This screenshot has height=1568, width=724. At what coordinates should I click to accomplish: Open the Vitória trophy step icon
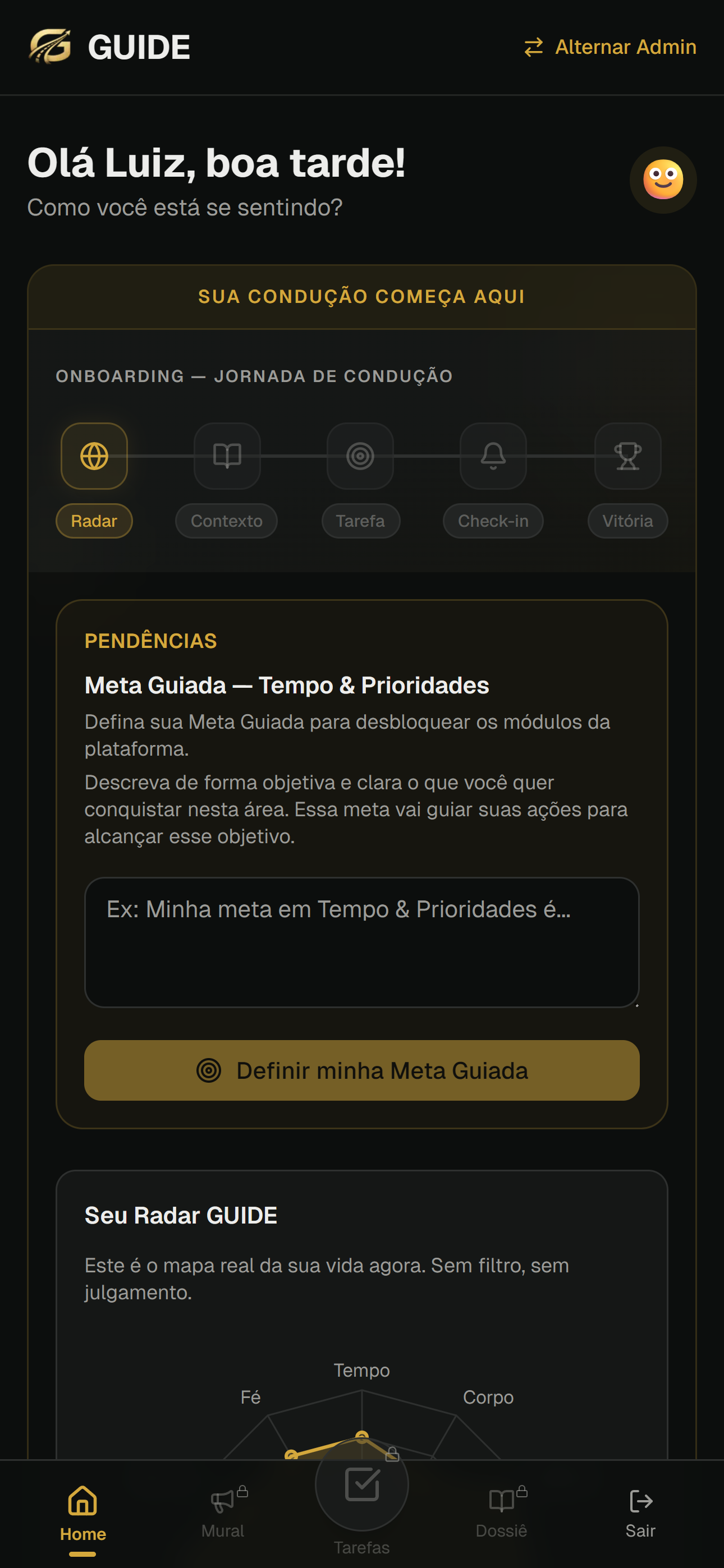[626, 456]
